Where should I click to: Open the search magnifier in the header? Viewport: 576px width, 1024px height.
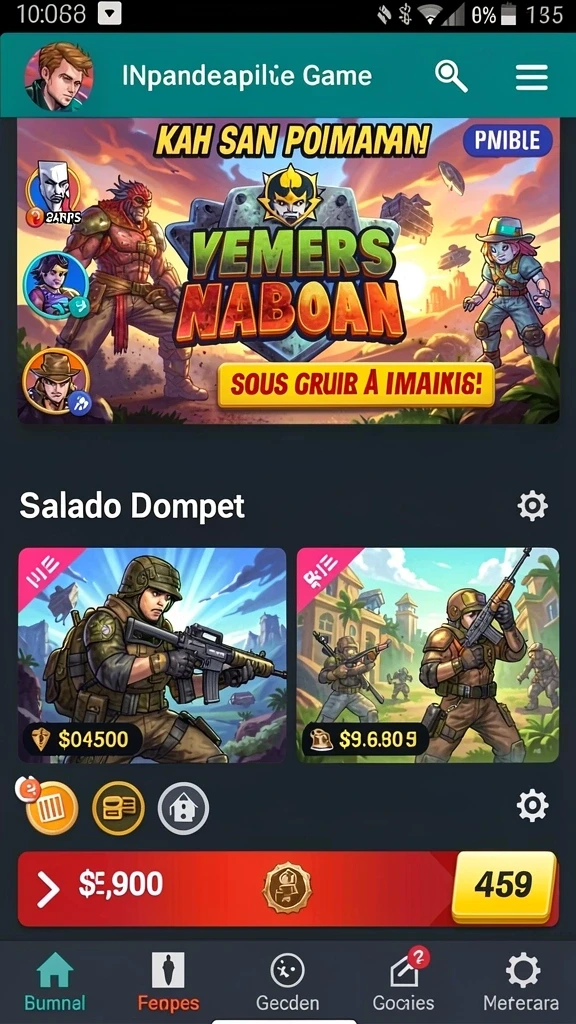(x=452, y=76)
